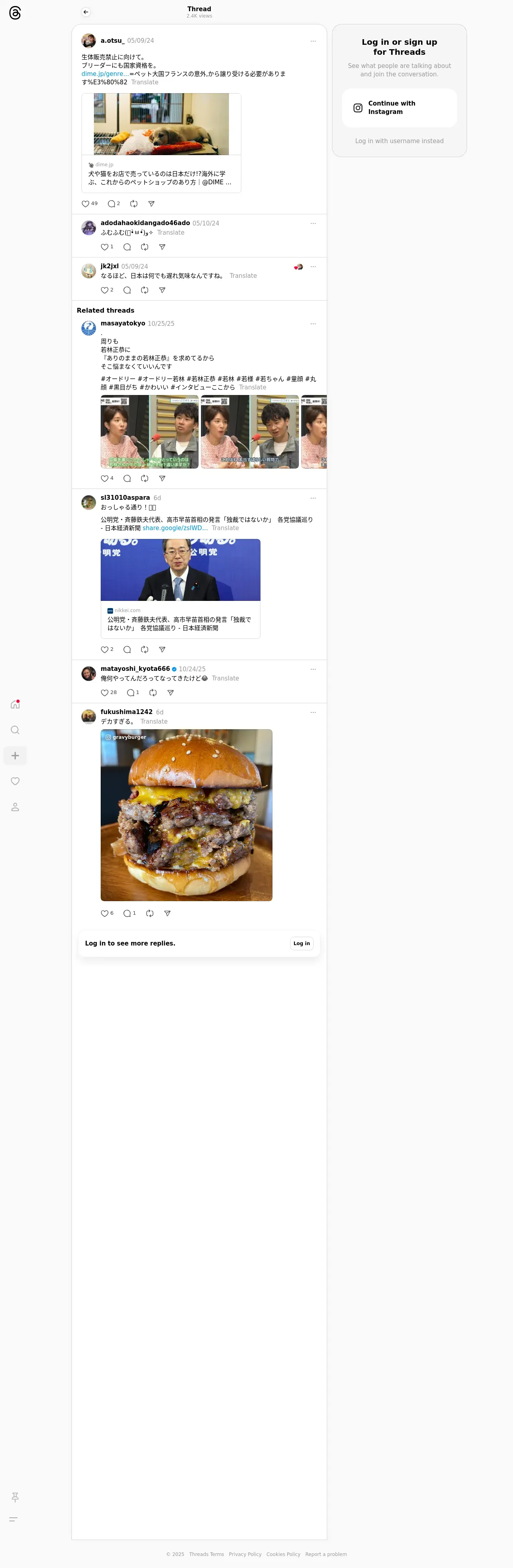
Task: Create a new thread with plus button
Action: pyautogui.click(x=15, y=755)
